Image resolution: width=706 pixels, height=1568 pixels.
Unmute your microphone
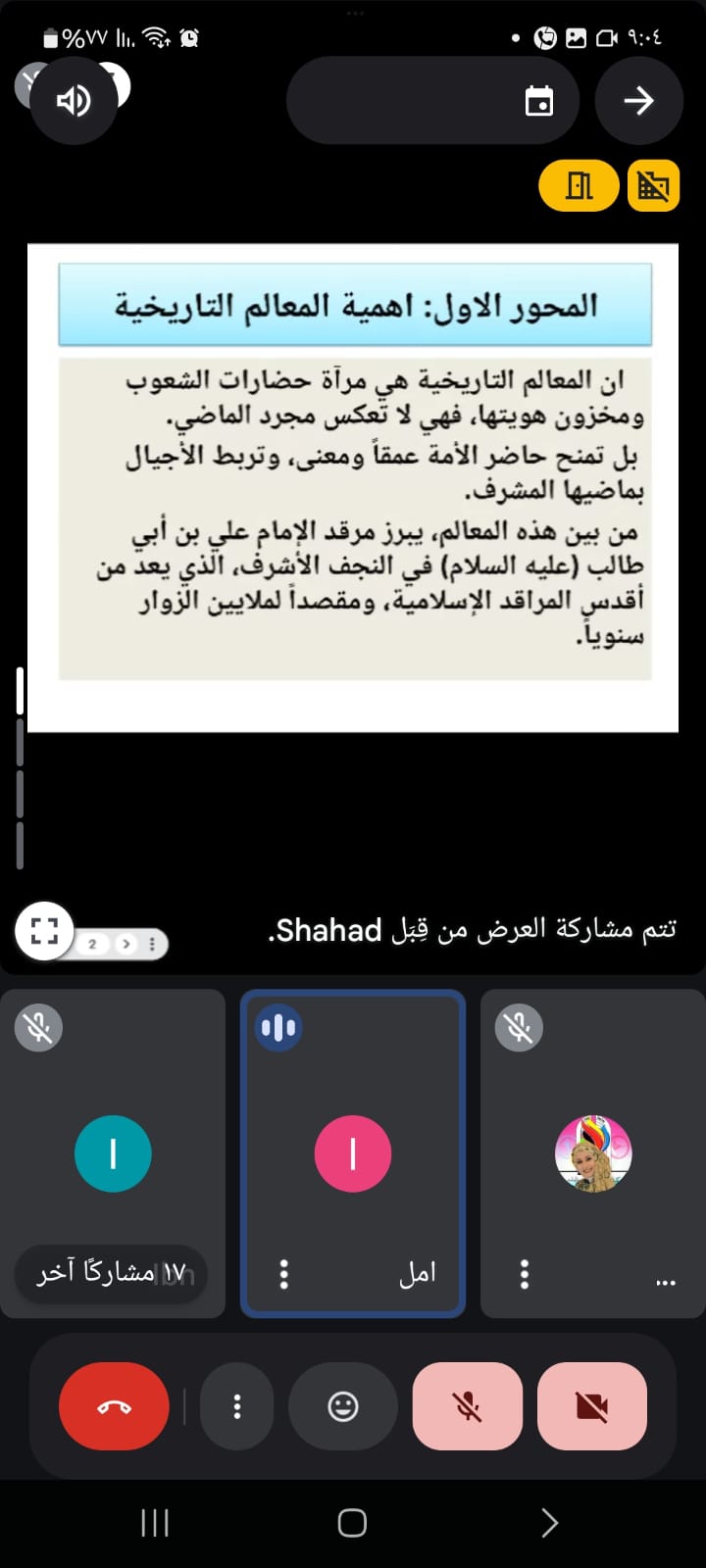coord(467,1407)
